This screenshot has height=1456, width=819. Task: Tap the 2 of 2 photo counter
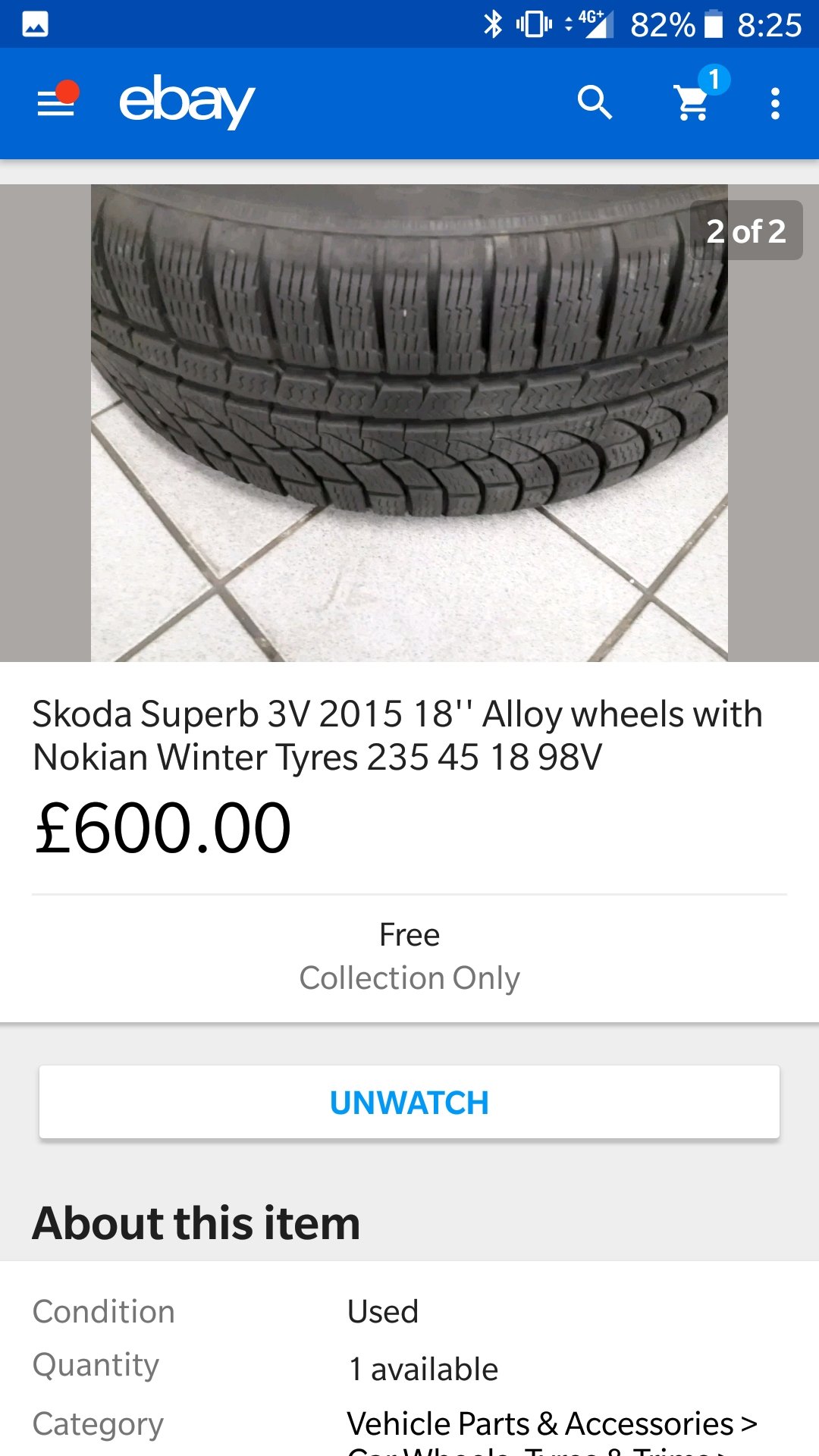click(x=747, y=231)
